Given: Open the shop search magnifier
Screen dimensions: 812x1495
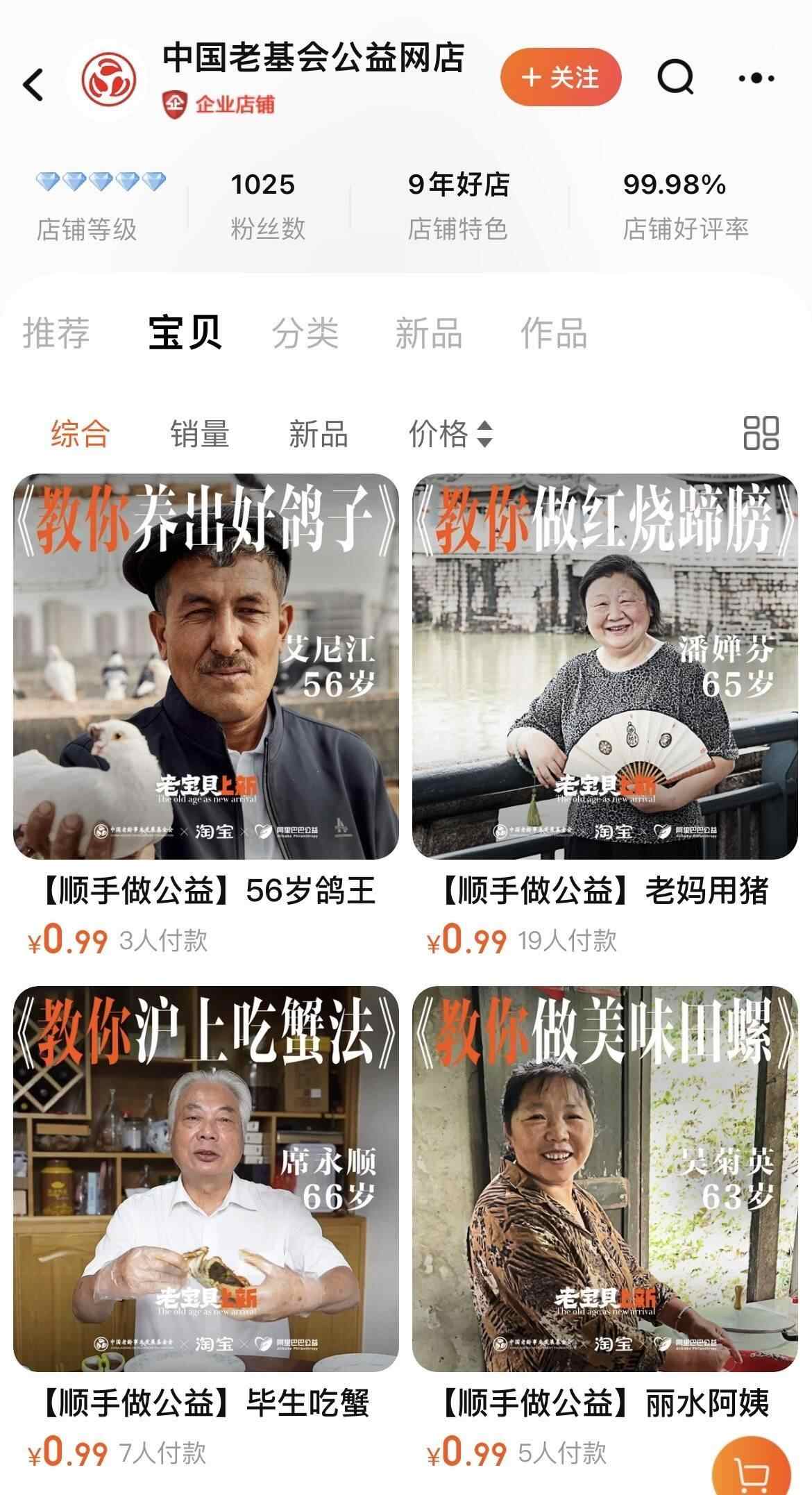Looking at the screenshot, I should click(675, 77).
